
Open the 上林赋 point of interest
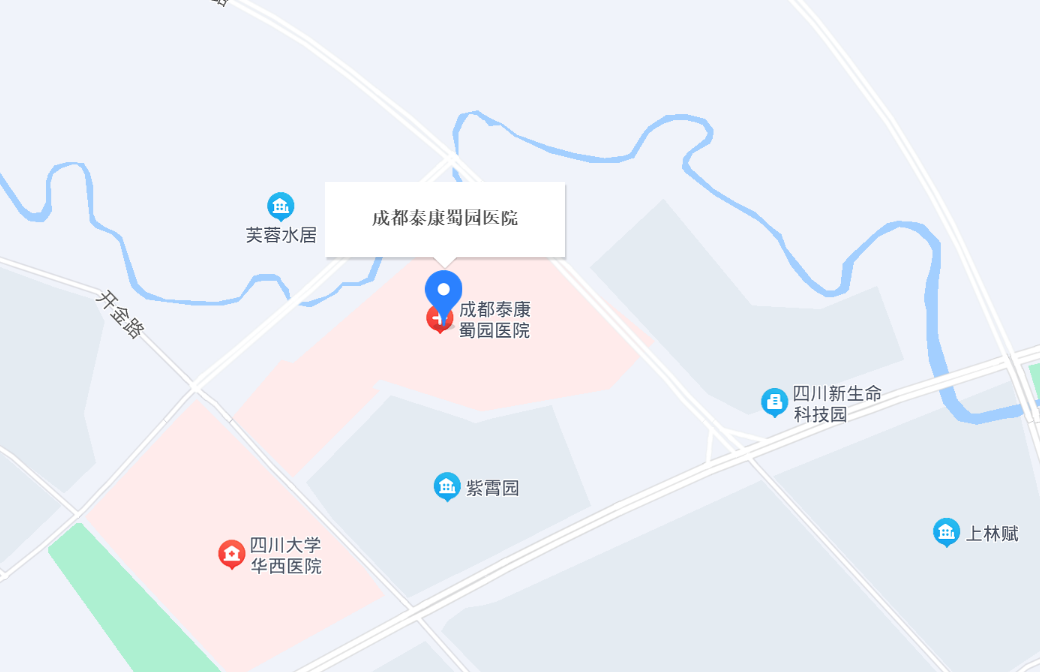[x=946, y=532]
